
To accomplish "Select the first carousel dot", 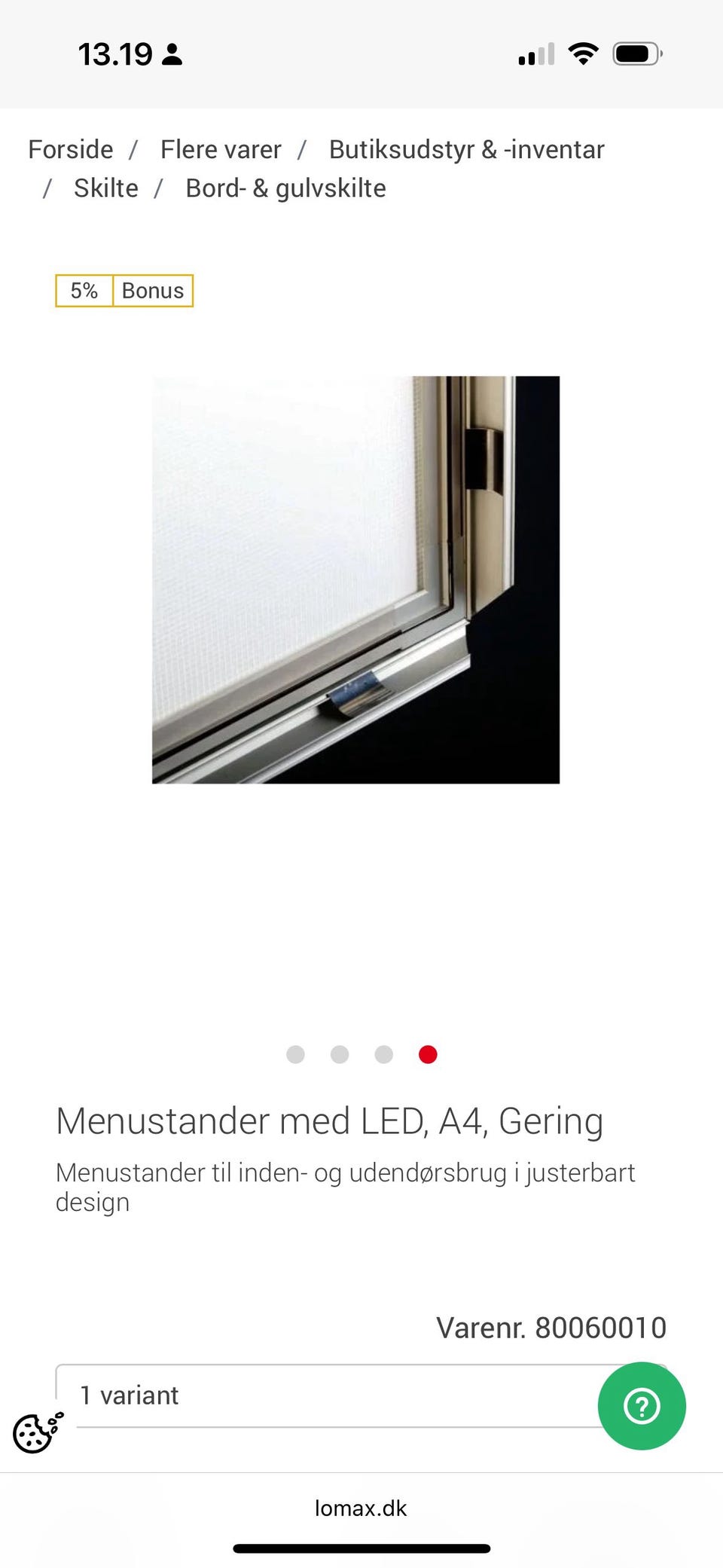I will click(295, 1054).
